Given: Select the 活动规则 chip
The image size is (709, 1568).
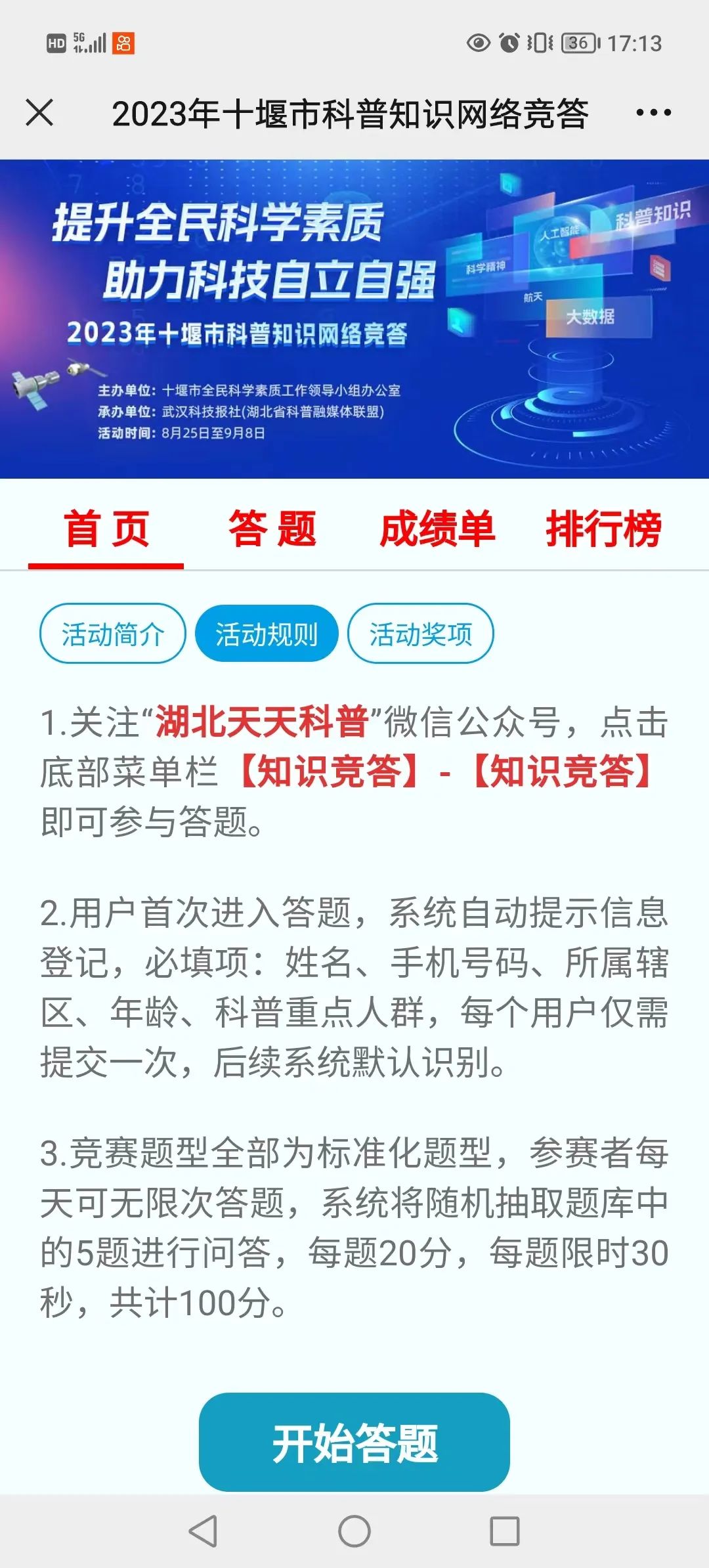Looking at the screenshot, I should pyautogui.click(x=267, y=634).
